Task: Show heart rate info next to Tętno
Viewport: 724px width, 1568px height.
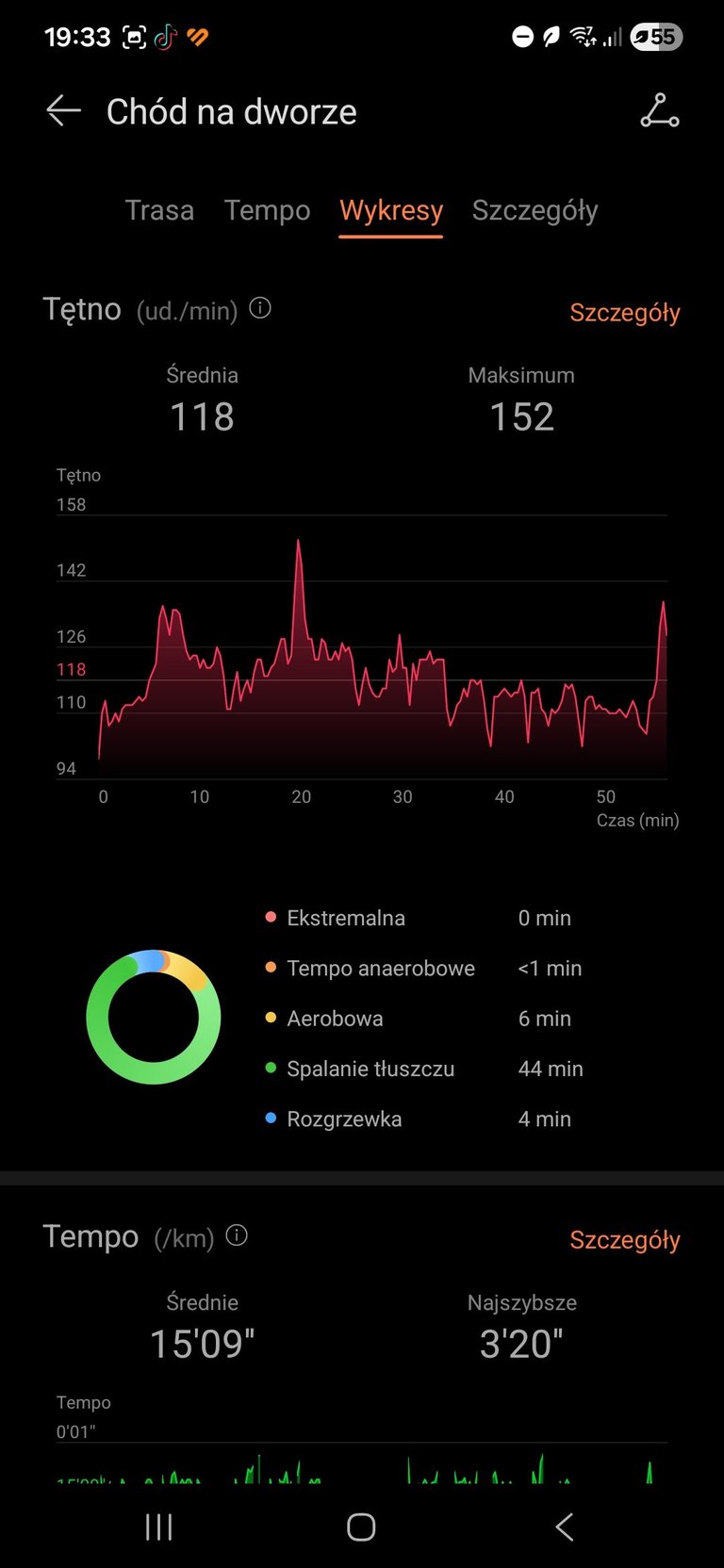Action: click(260, 308)
